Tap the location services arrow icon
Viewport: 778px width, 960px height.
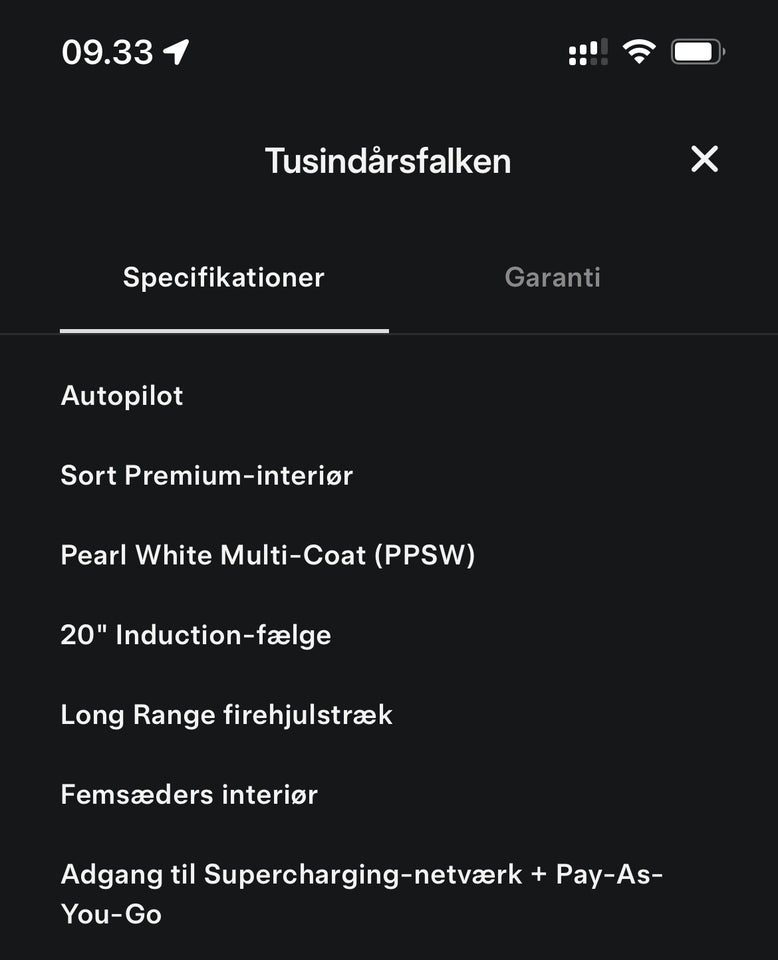tap(175, 50)
